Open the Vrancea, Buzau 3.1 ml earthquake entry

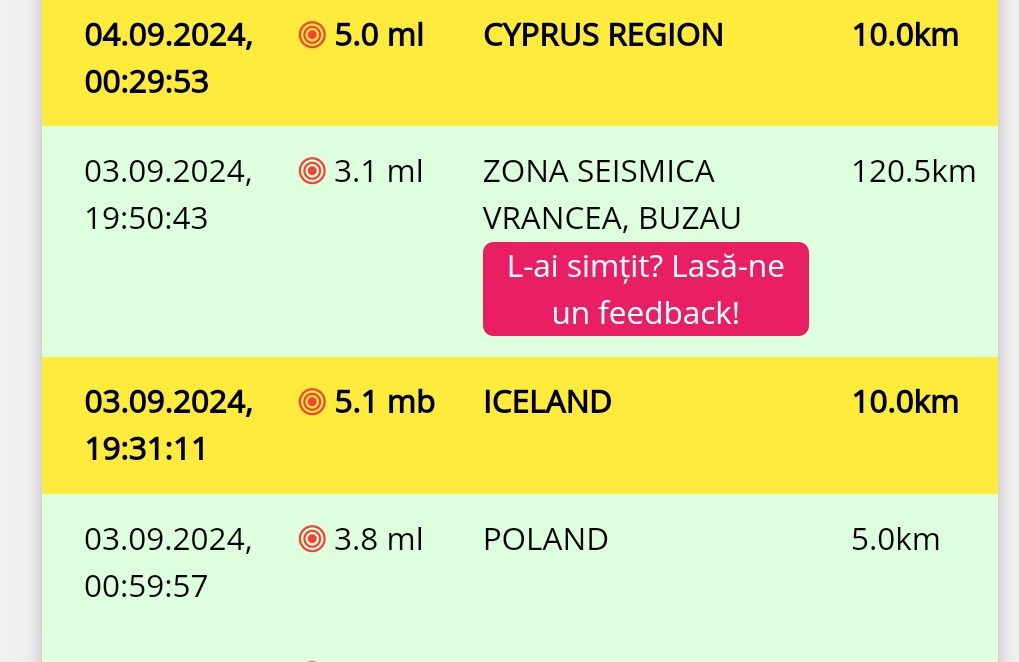[x=611, y=195]
